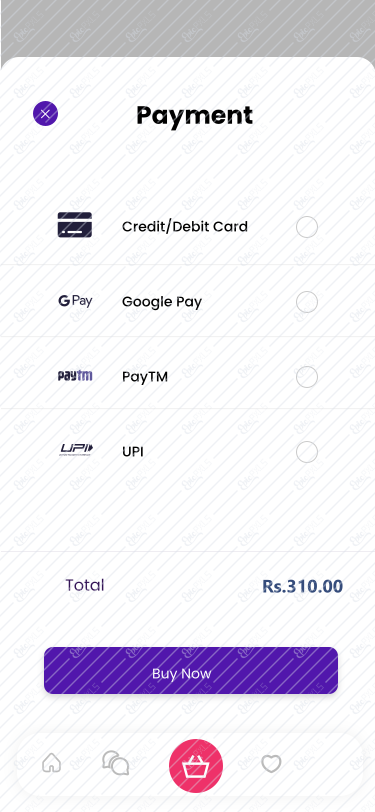The width and height of the screenshot is (375, 812).
Task: Select Credit/Debit Card payment option
Action: click(307, 227)
